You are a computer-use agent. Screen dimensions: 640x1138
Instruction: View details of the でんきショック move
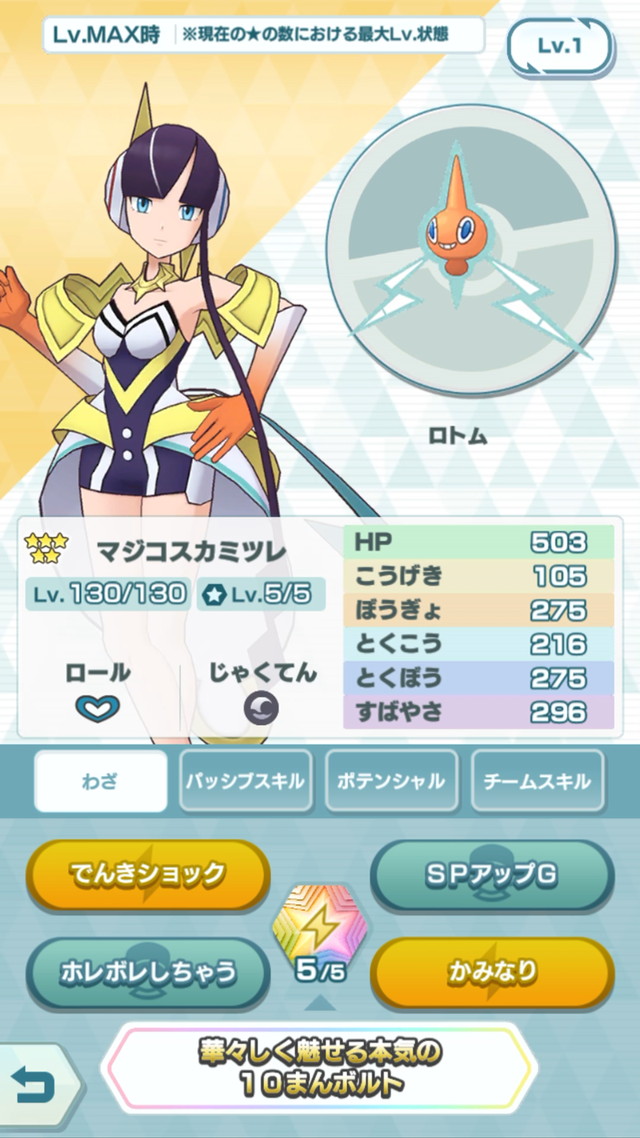coord(148,875)
